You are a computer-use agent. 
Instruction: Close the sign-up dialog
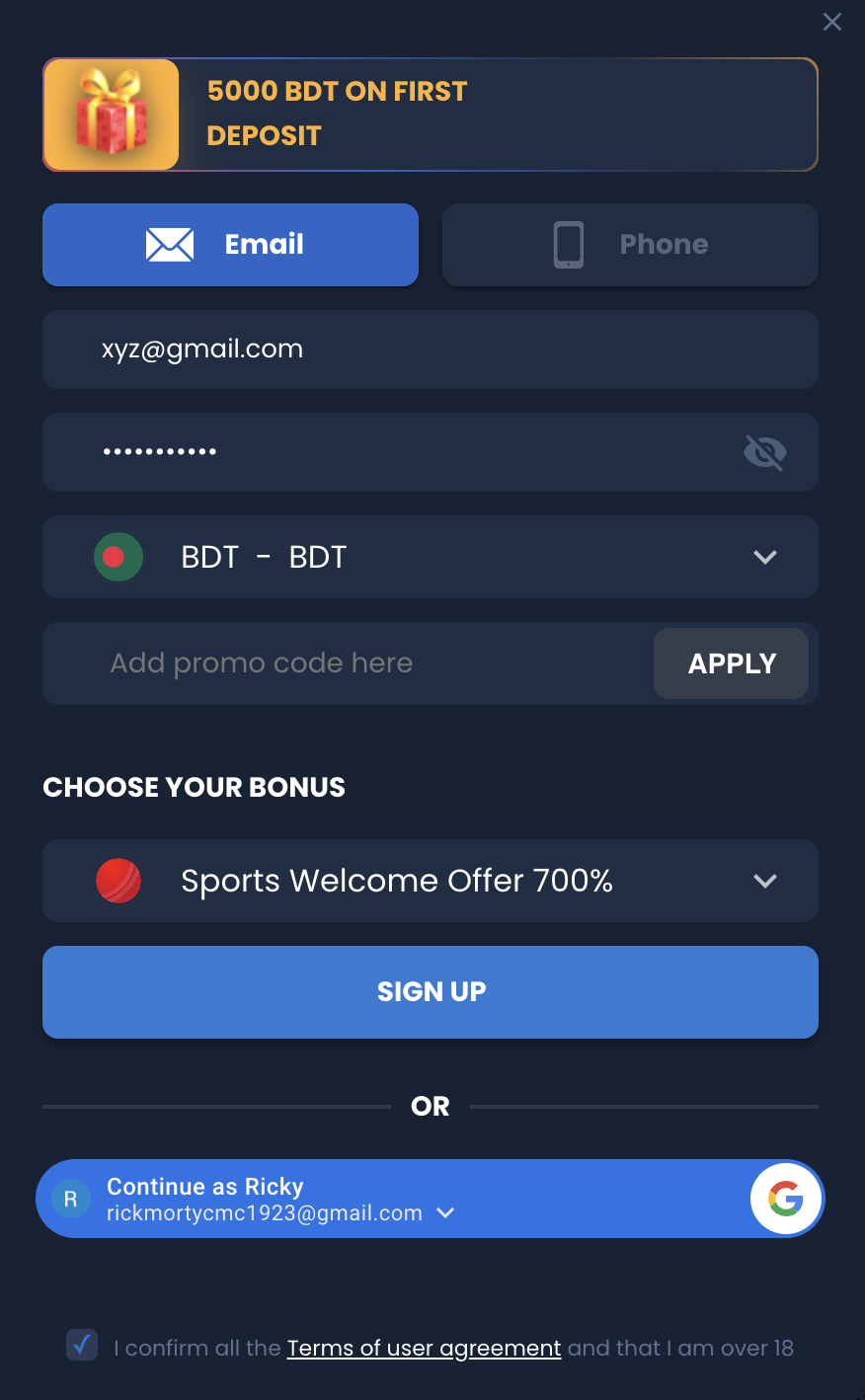(x=832, y=22)
